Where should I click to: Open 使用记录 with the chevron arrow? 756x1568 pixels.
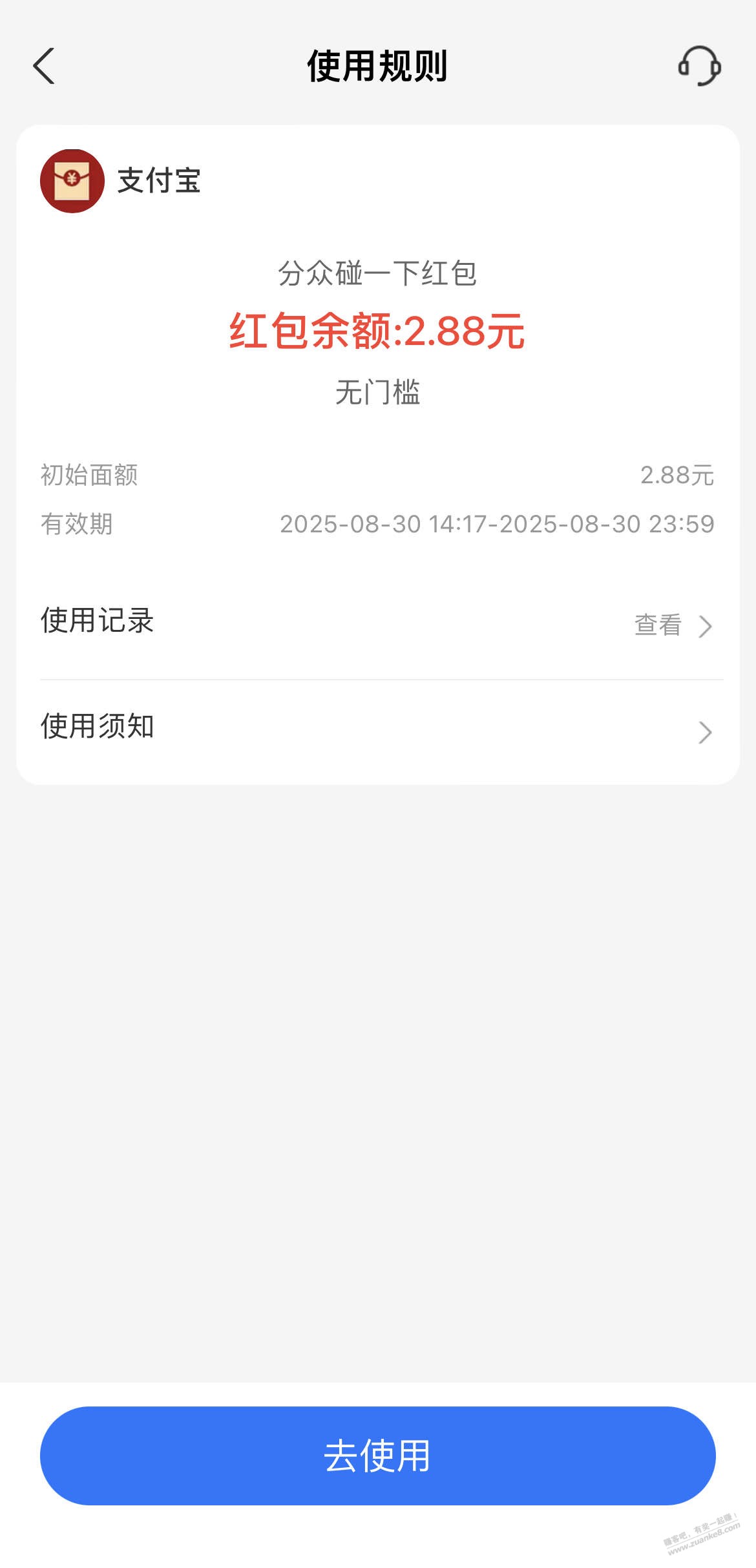[706, 625]
